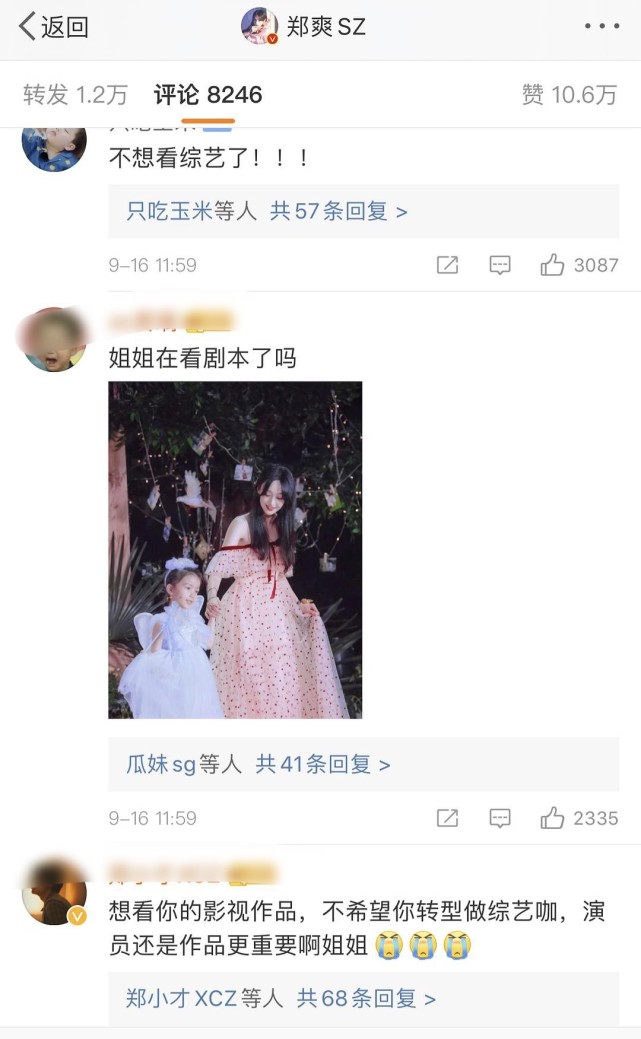This screenshot has width=641, height=1039.
Task: Switch to the 赞 10.6万 tab
Action: pyautogui.click(x=570, y=95)
